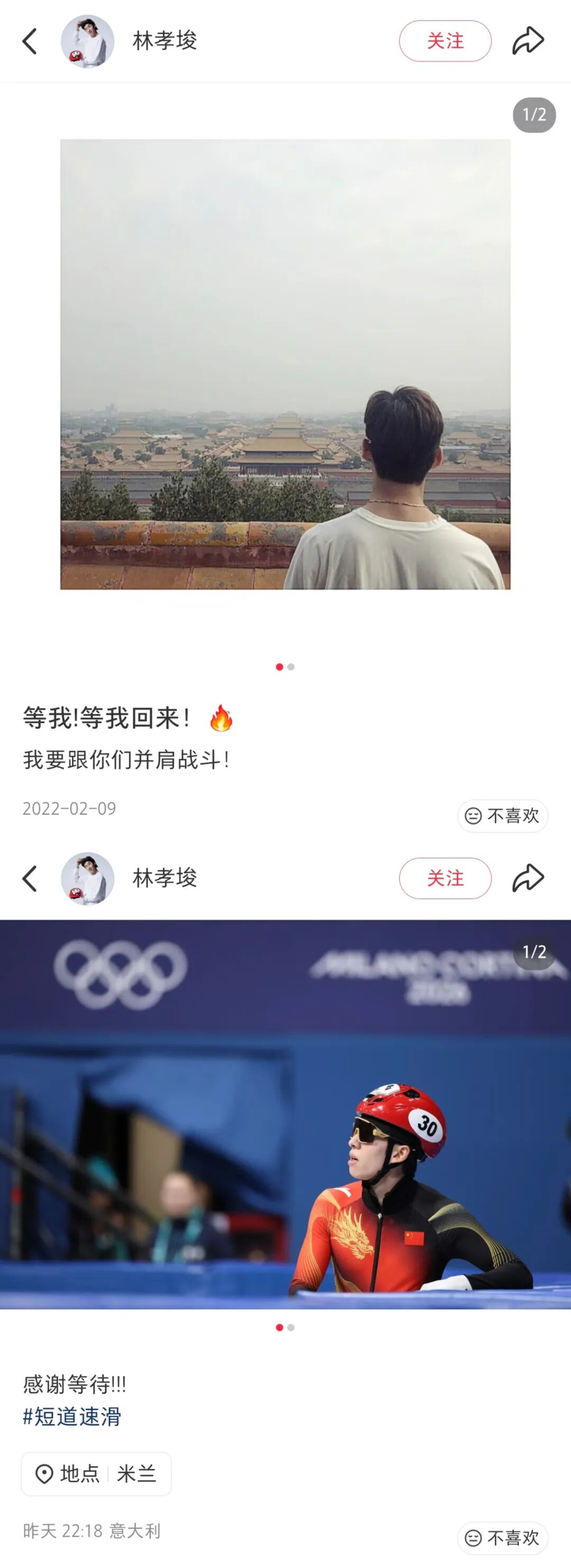Image resolution: width=571 pixels, height=1568 pixels.
Task: Share the 感谢等待 post
Action: [527, 878]
